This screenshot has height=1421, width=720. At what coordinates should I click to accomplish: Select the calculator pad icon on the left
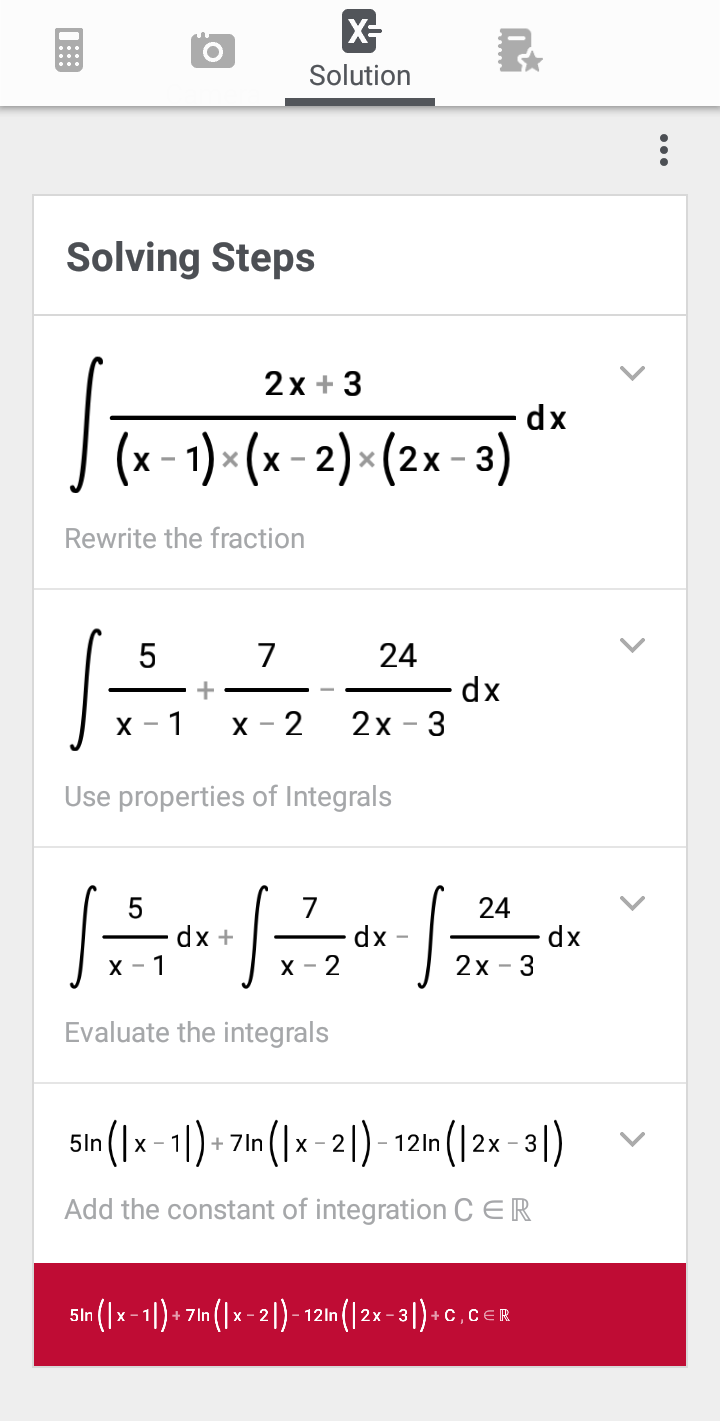point(68,47)
